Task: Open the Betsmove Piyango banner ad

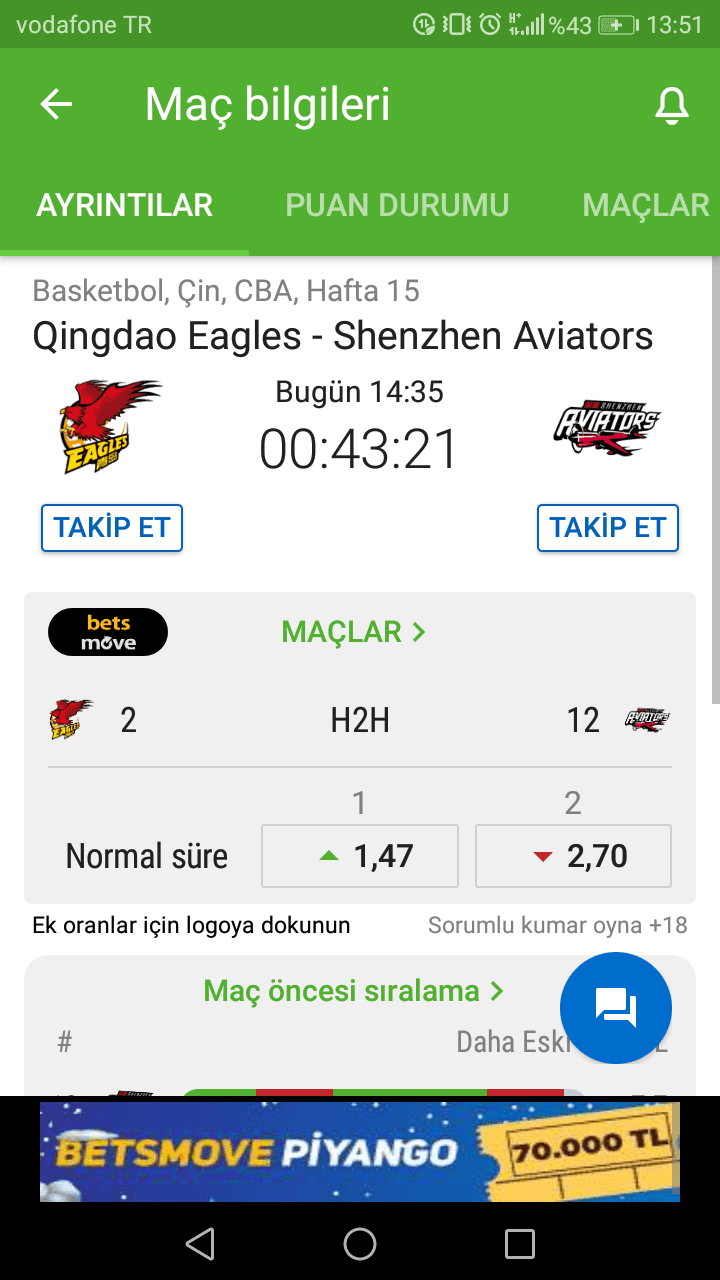Action: click(x=360, y=1151)
